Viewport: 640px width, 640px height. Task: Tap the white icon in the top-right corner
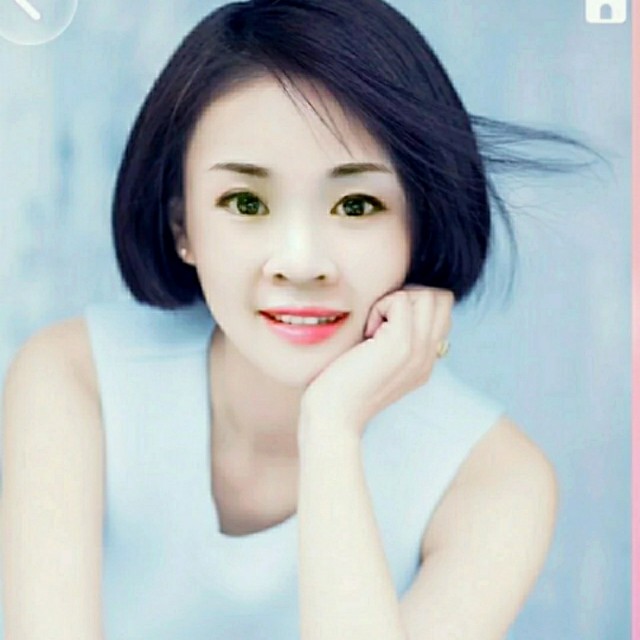pyautogui.click(x=605, y=10)
